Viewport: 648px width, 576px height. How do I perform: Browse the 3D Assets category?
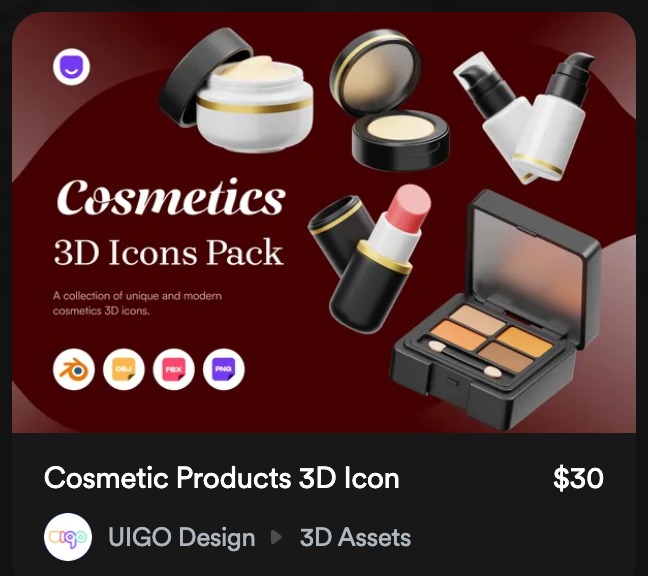(x=355, y=538)
